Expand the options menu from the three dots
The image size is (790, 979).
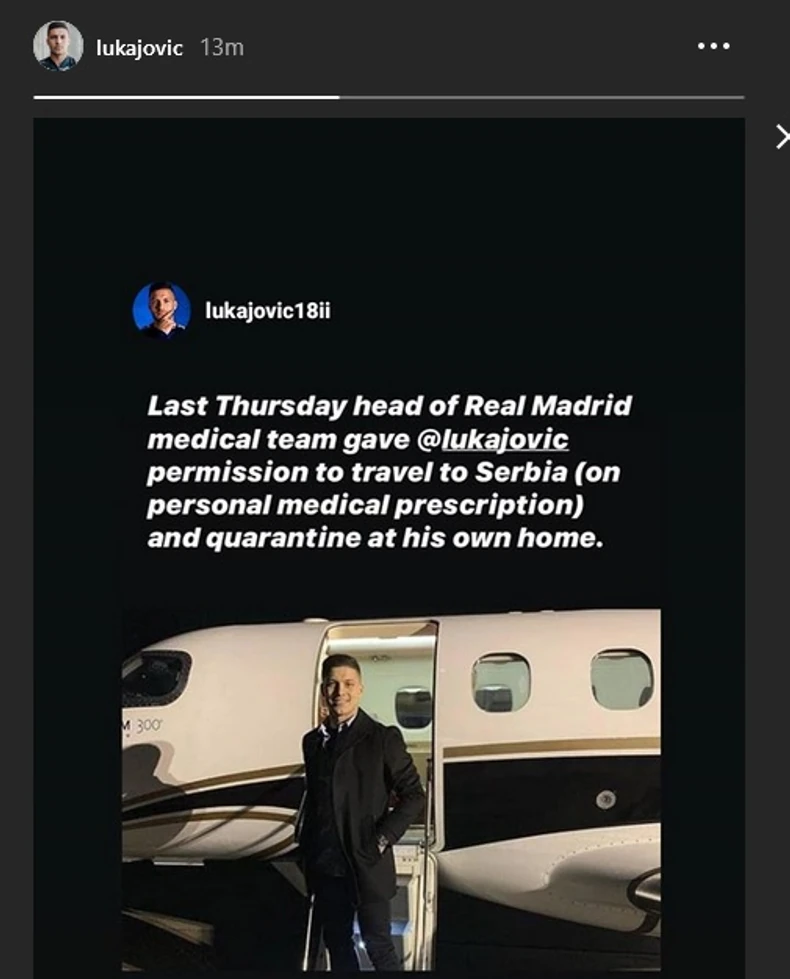click(712, 45)
